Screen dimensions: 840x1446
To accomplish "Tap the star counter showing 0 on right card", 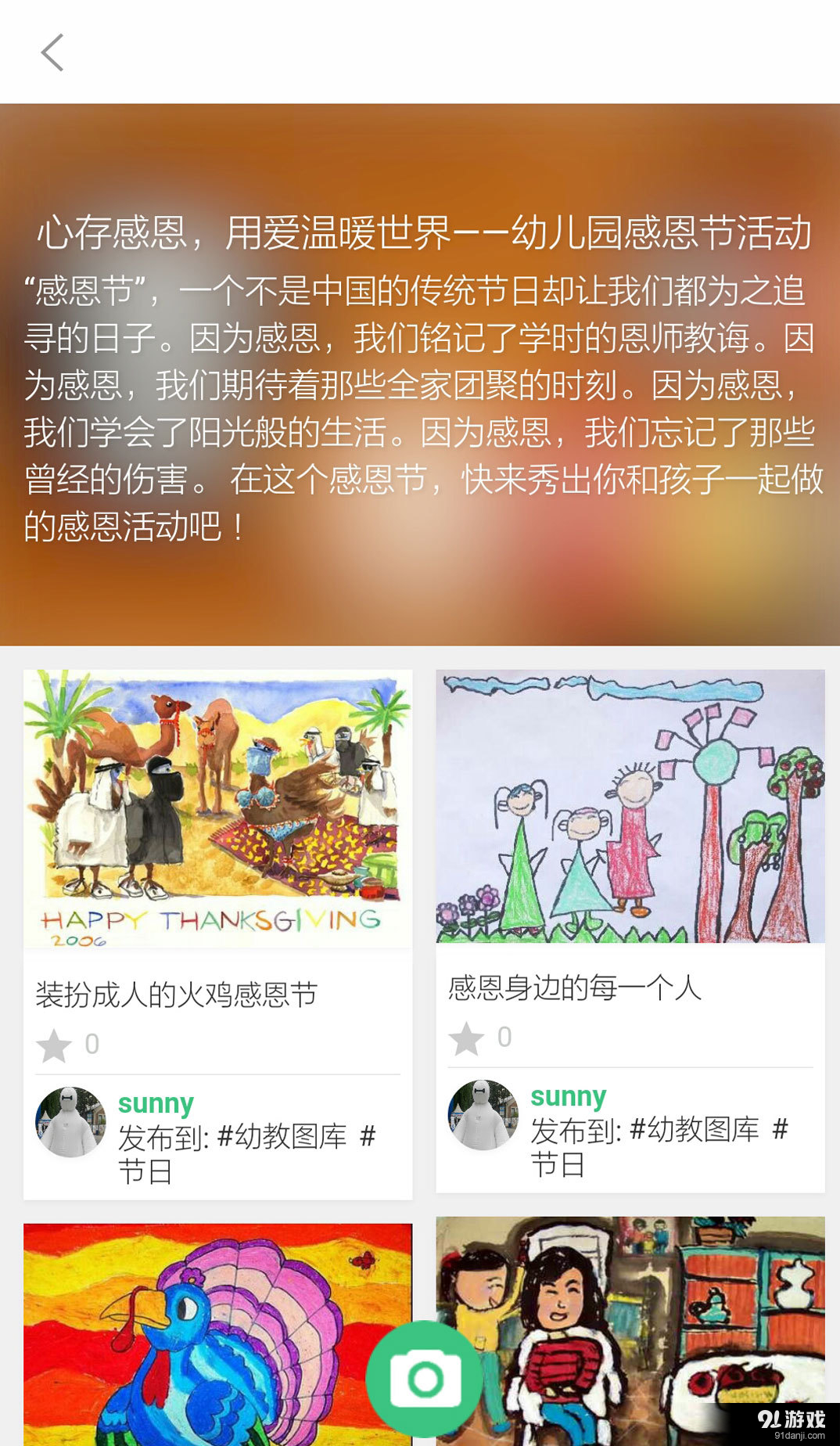I will pyautogui.click(x=503, y=1037).
